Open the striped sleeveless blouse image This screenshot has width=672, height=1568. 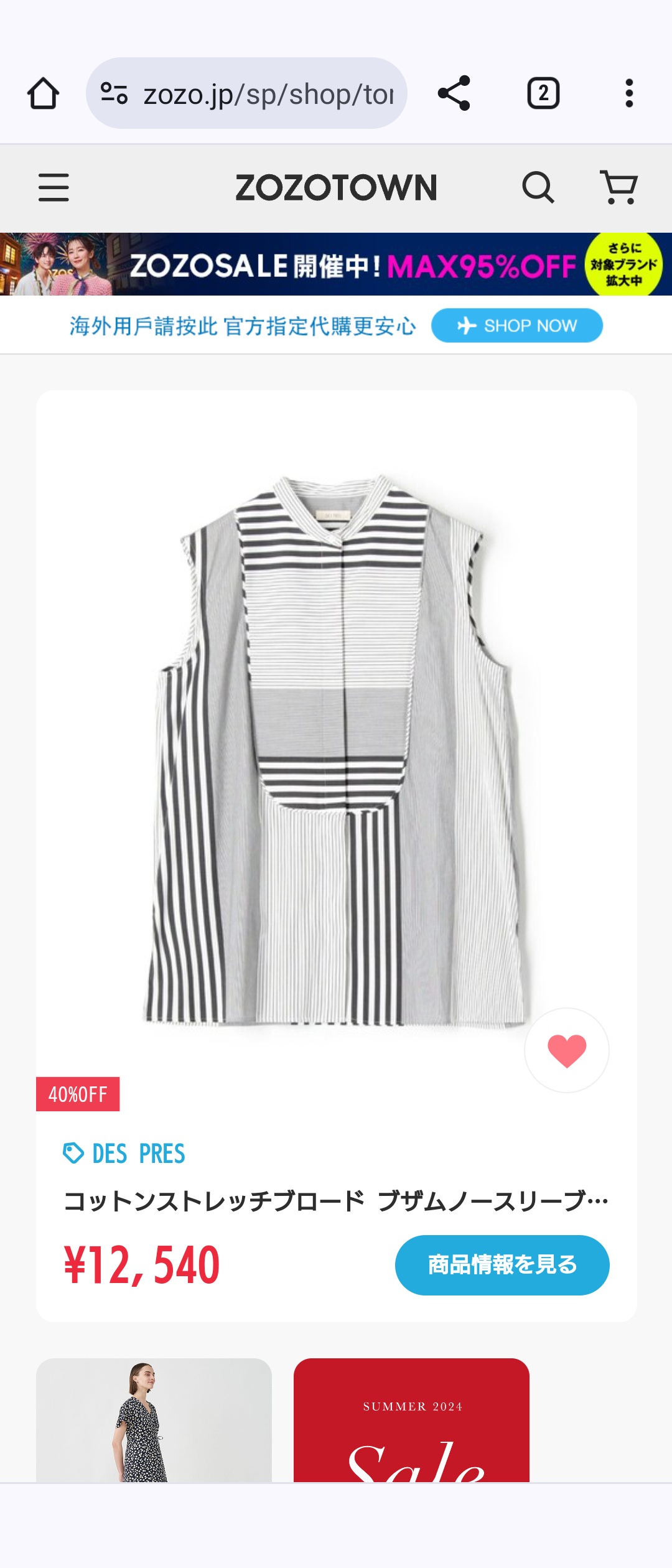point(336,747)
